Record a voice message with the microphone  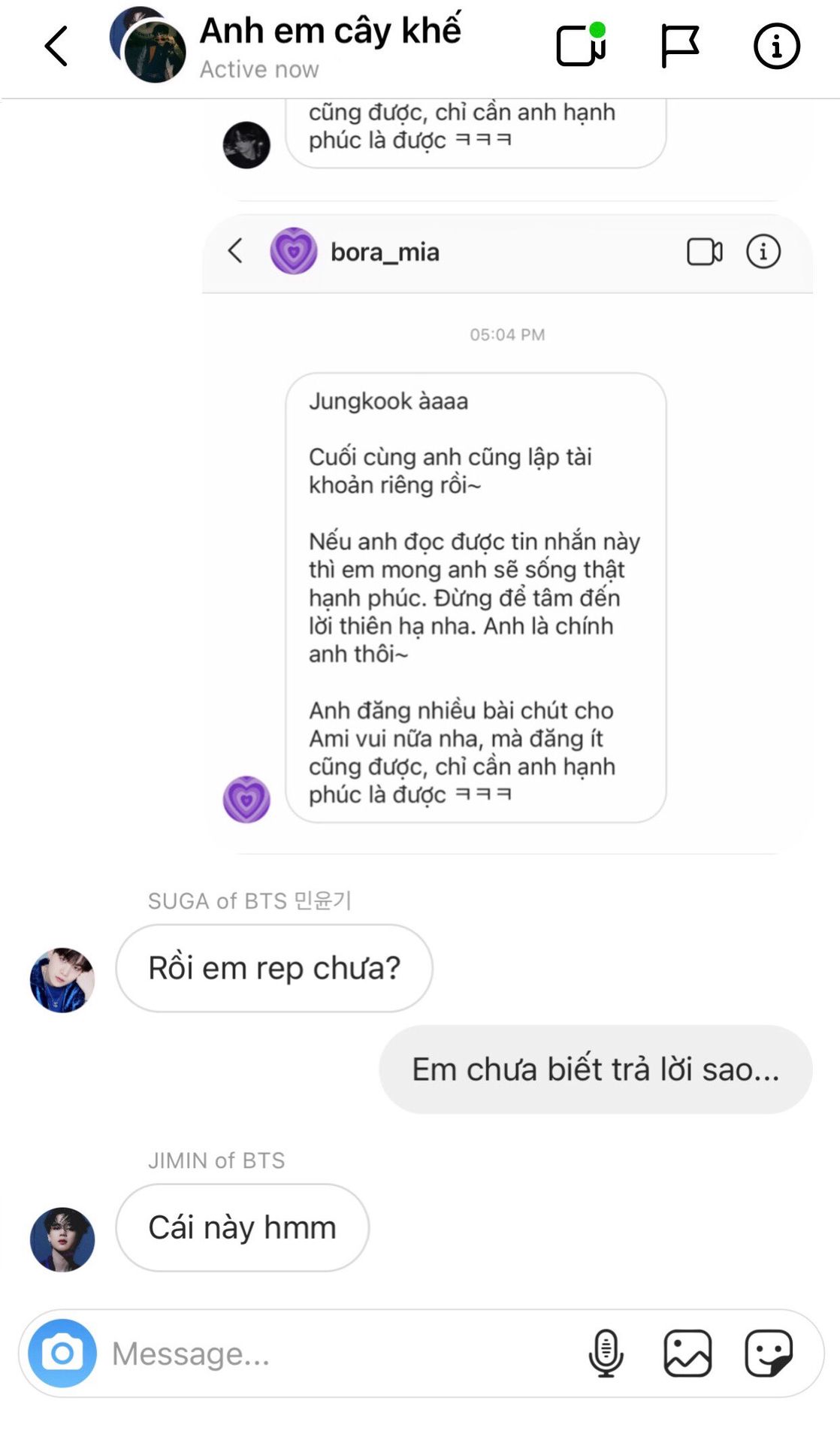(x=606, y=1354)
